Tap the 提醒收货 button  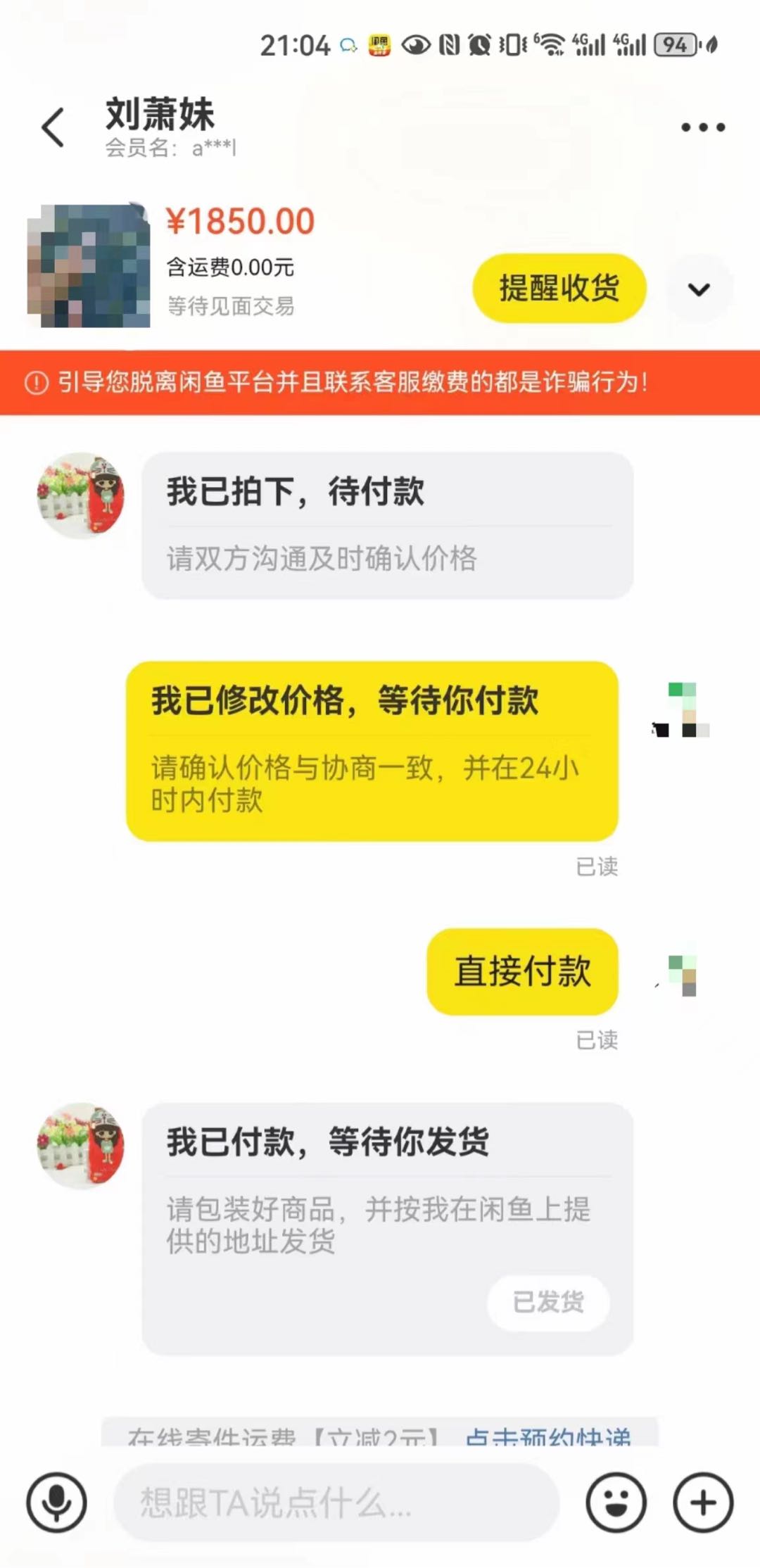[559, 289]
